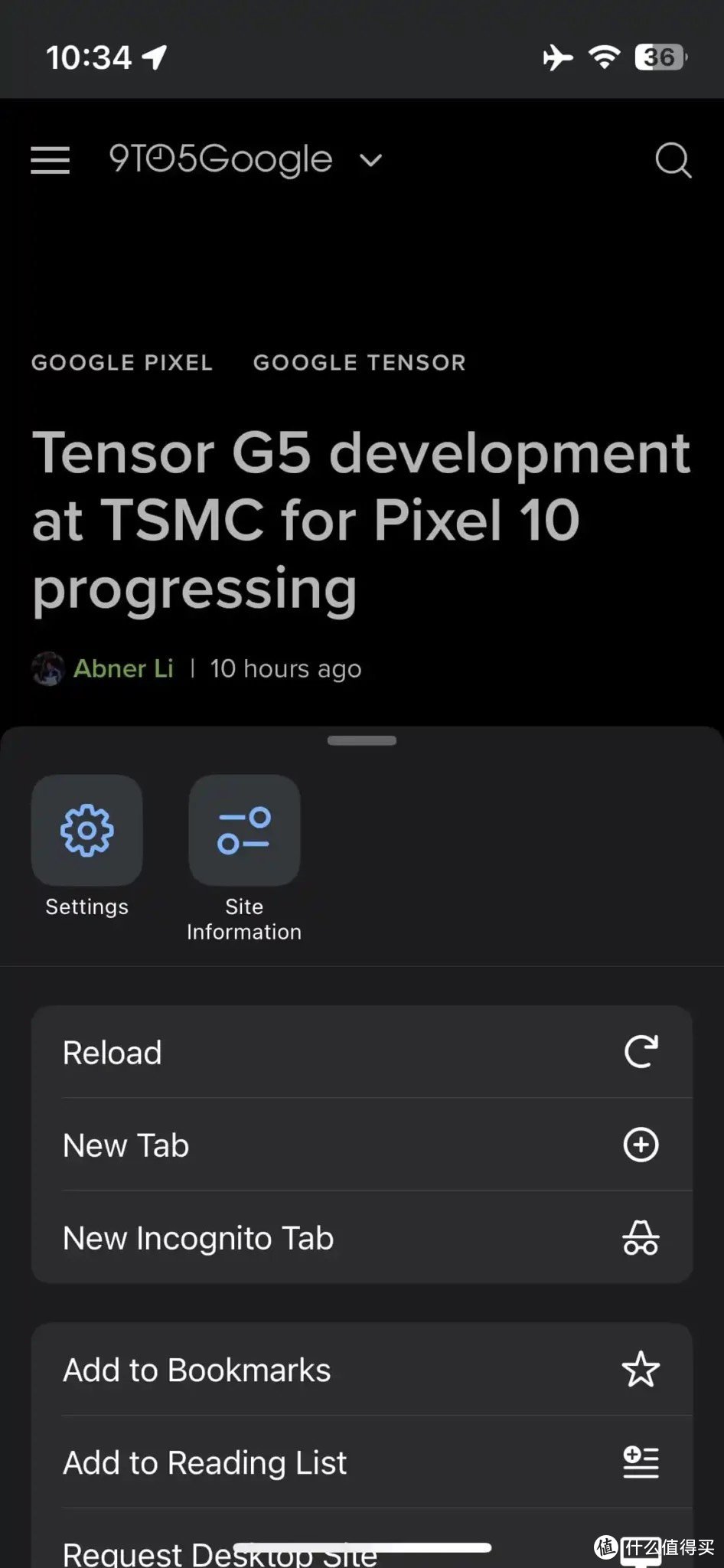This screenshot has width=724, height=1568.
Task: Tap the sheet's drag handle
Action: tap(361, 740)
